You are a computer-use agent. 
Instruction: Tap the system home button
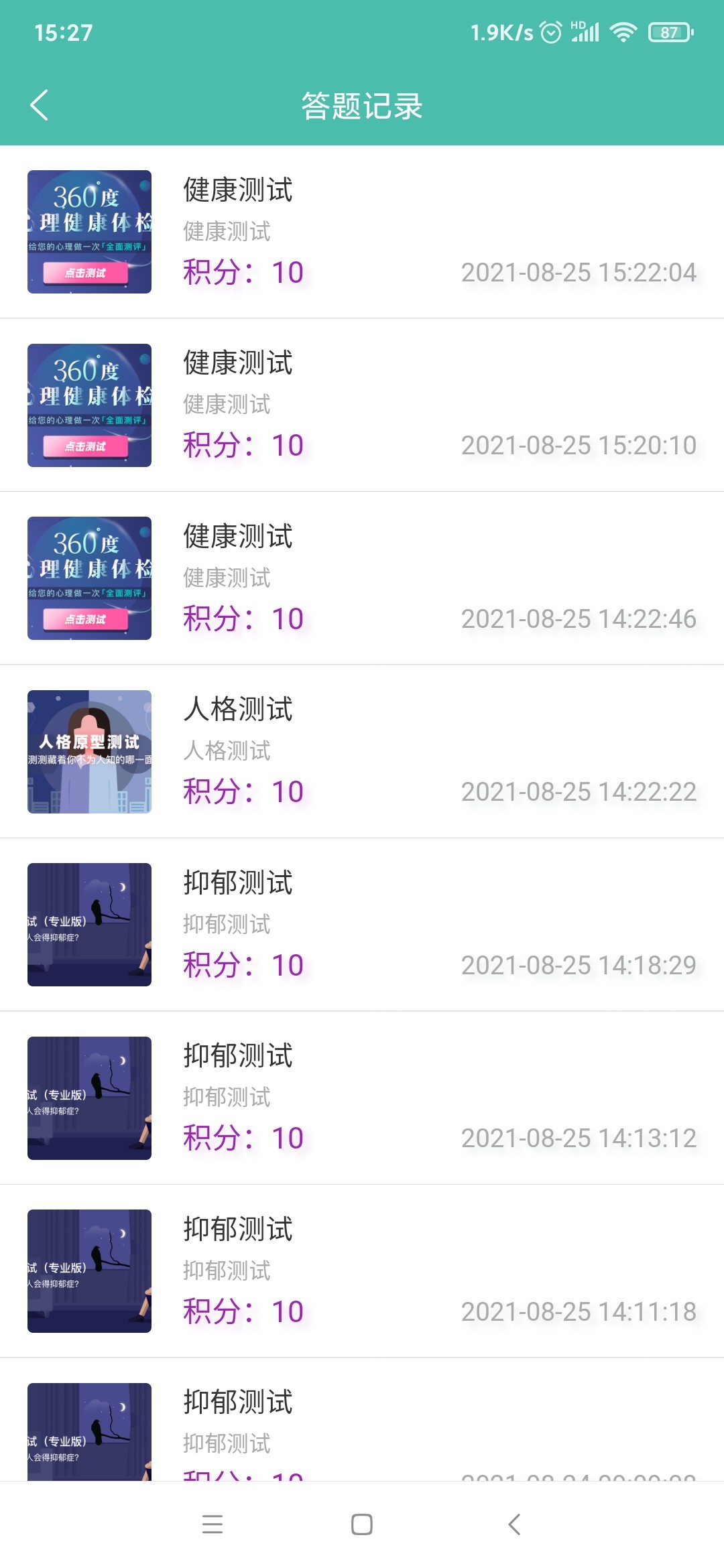click(x=362, y=1524)
